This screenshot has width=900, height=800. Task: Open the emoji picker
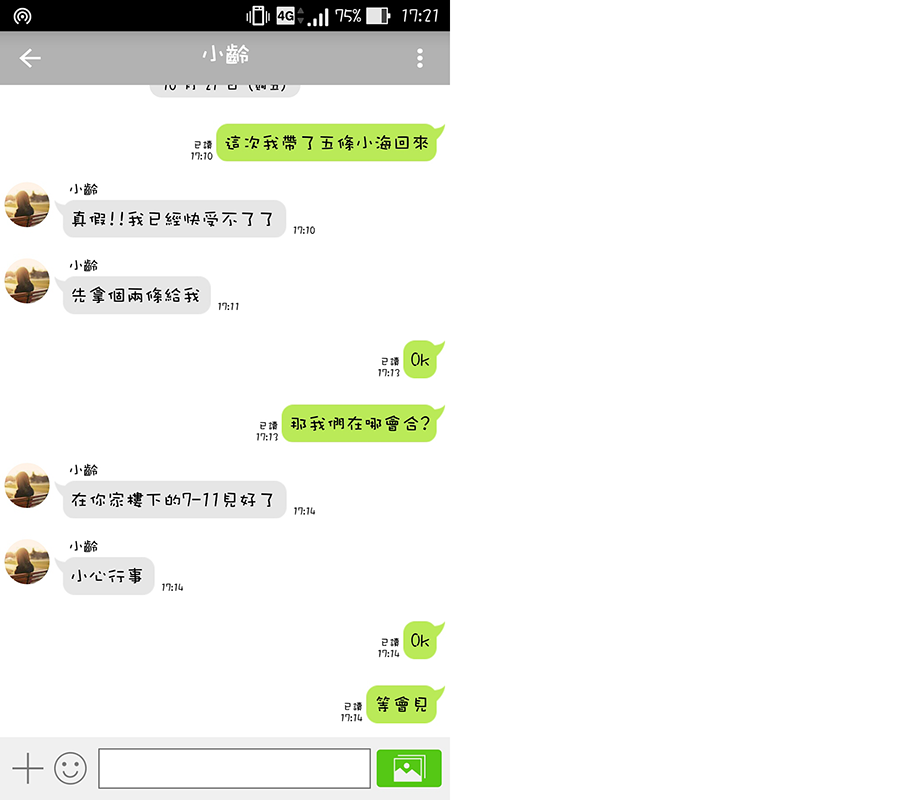click(70, 768)
